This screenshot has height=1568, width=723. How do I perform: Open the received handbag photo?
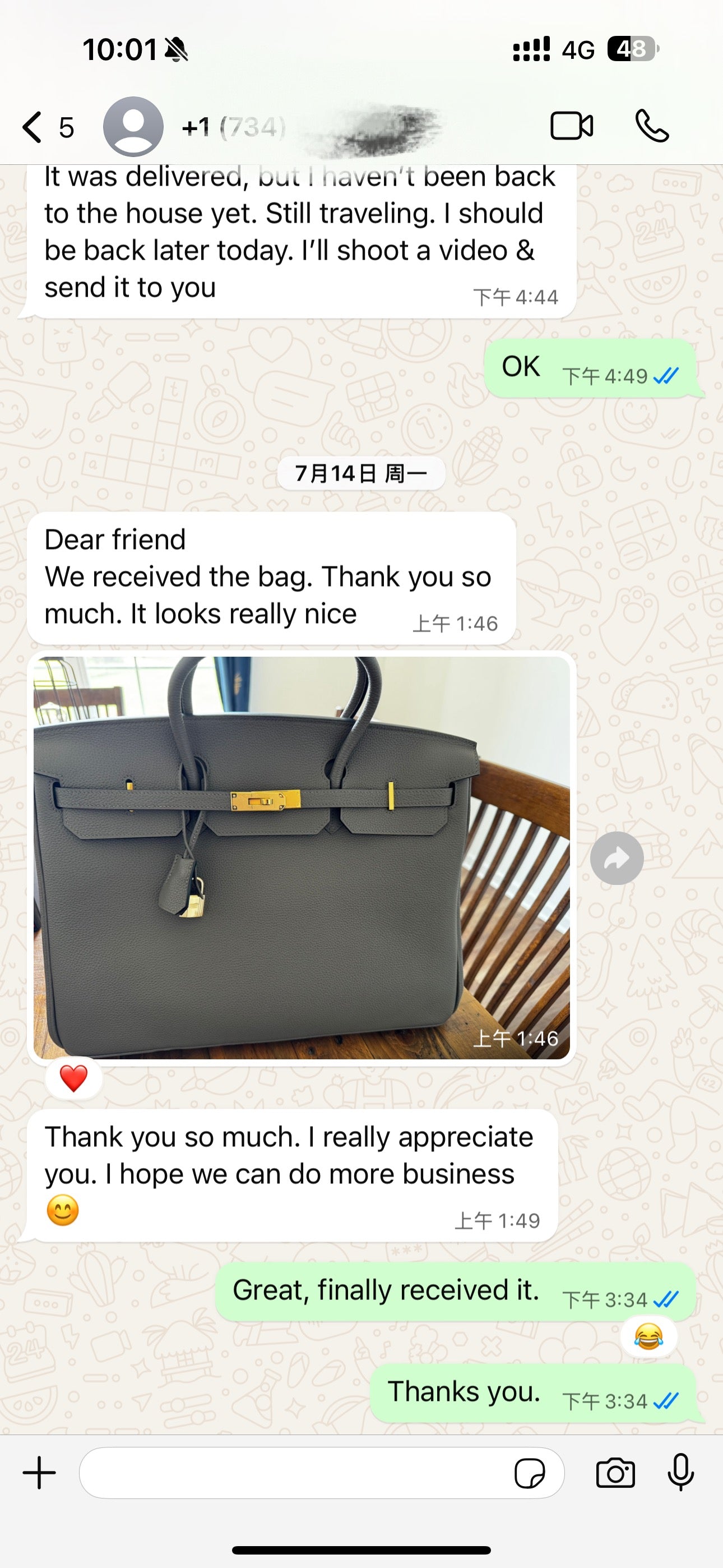(x=302, y=857)
